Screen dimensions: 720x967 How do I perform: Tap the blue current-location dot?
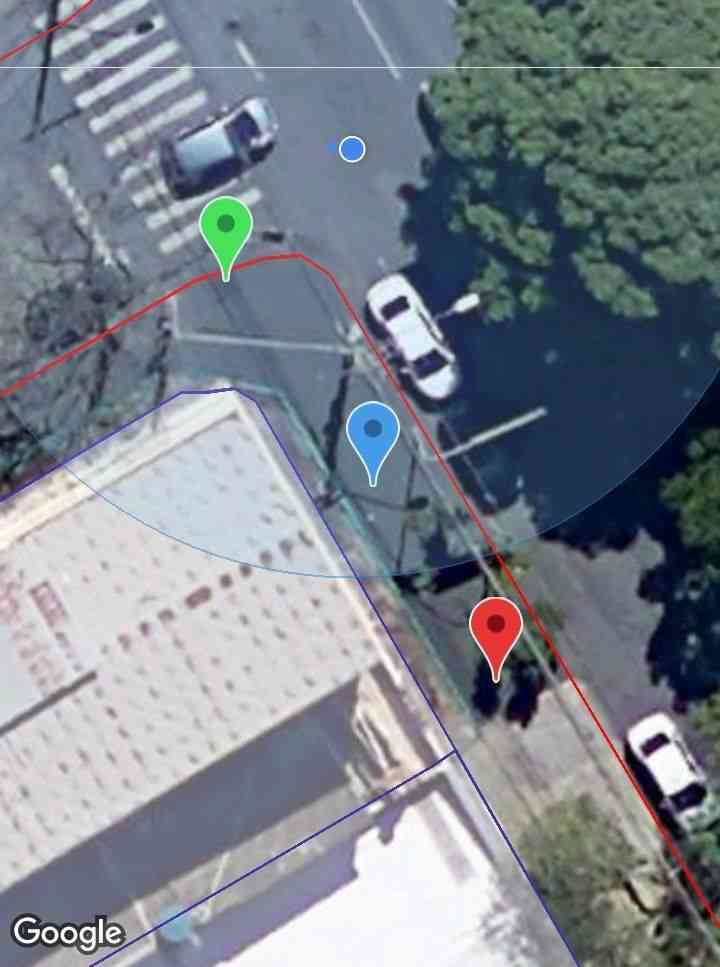click(x=351, y=149)
